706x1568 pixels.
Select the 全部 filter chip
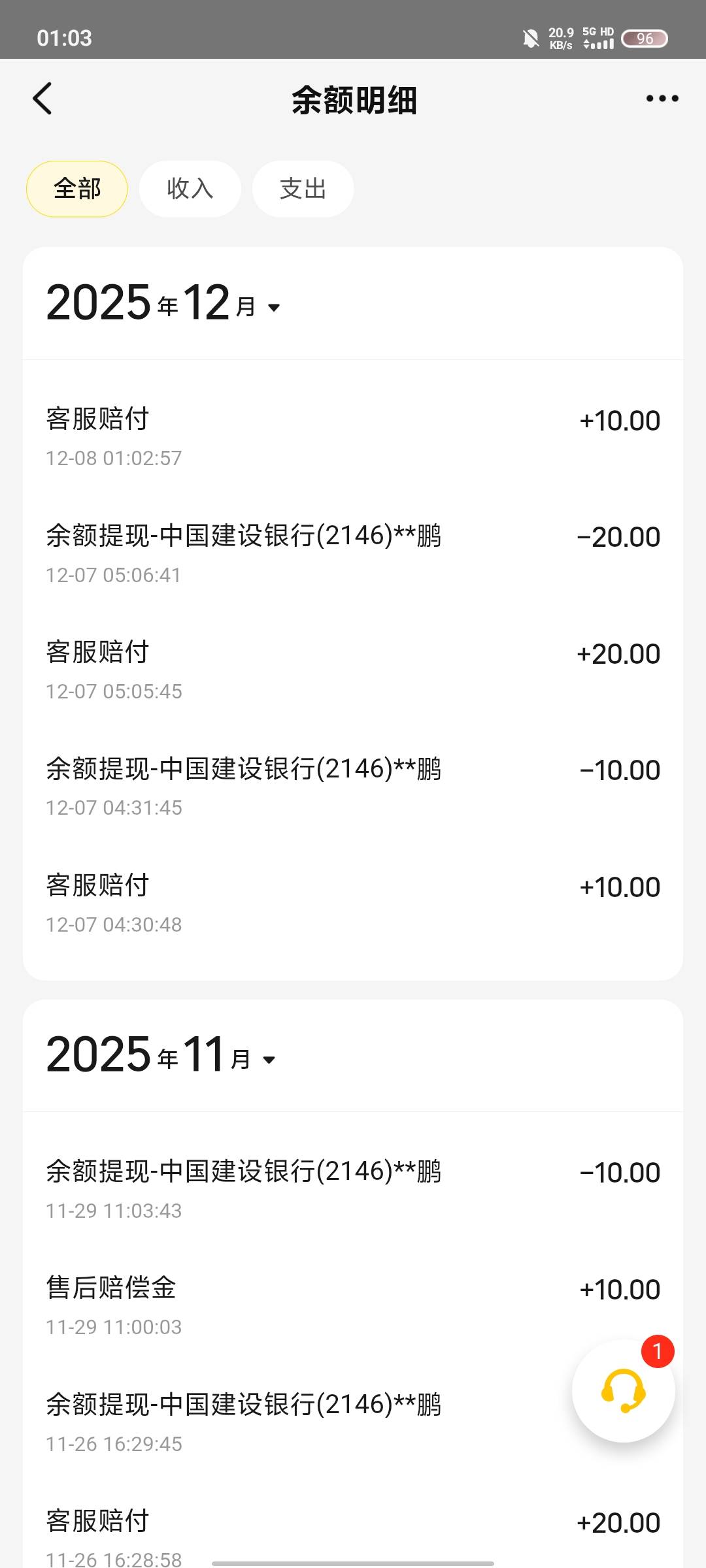(x=77, y=189)
